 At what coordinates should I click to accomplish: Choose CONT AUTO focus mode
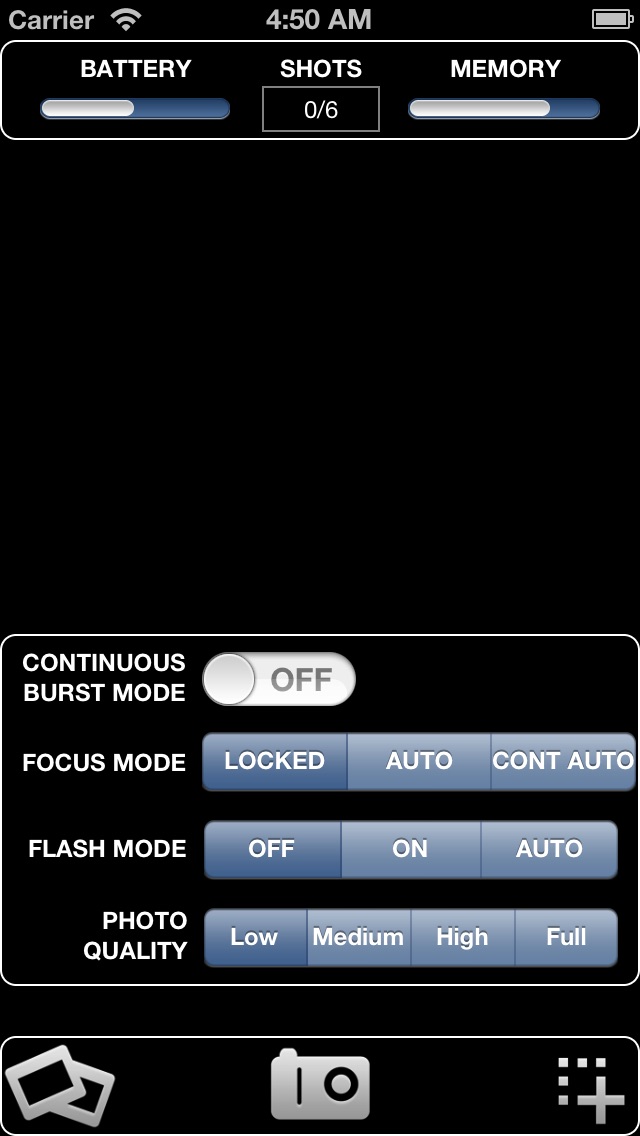(563, 761)
